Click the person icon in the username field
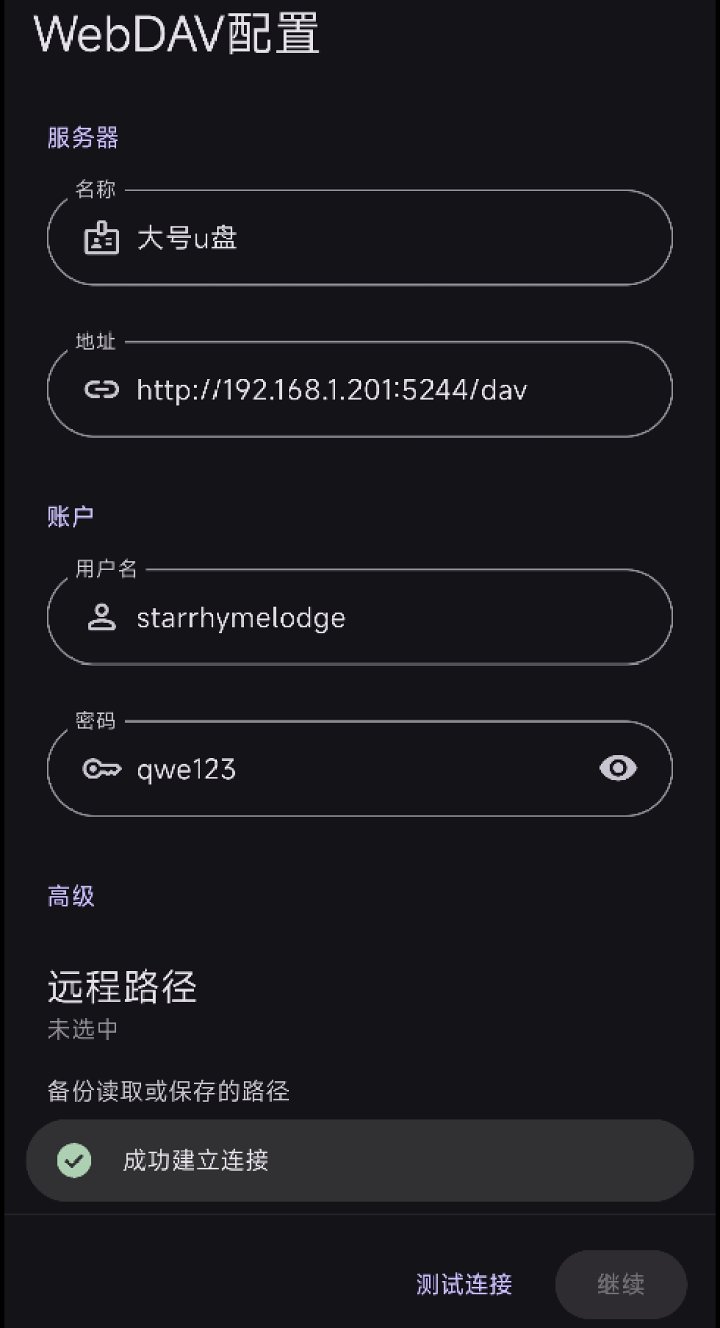 pos(100,617)
